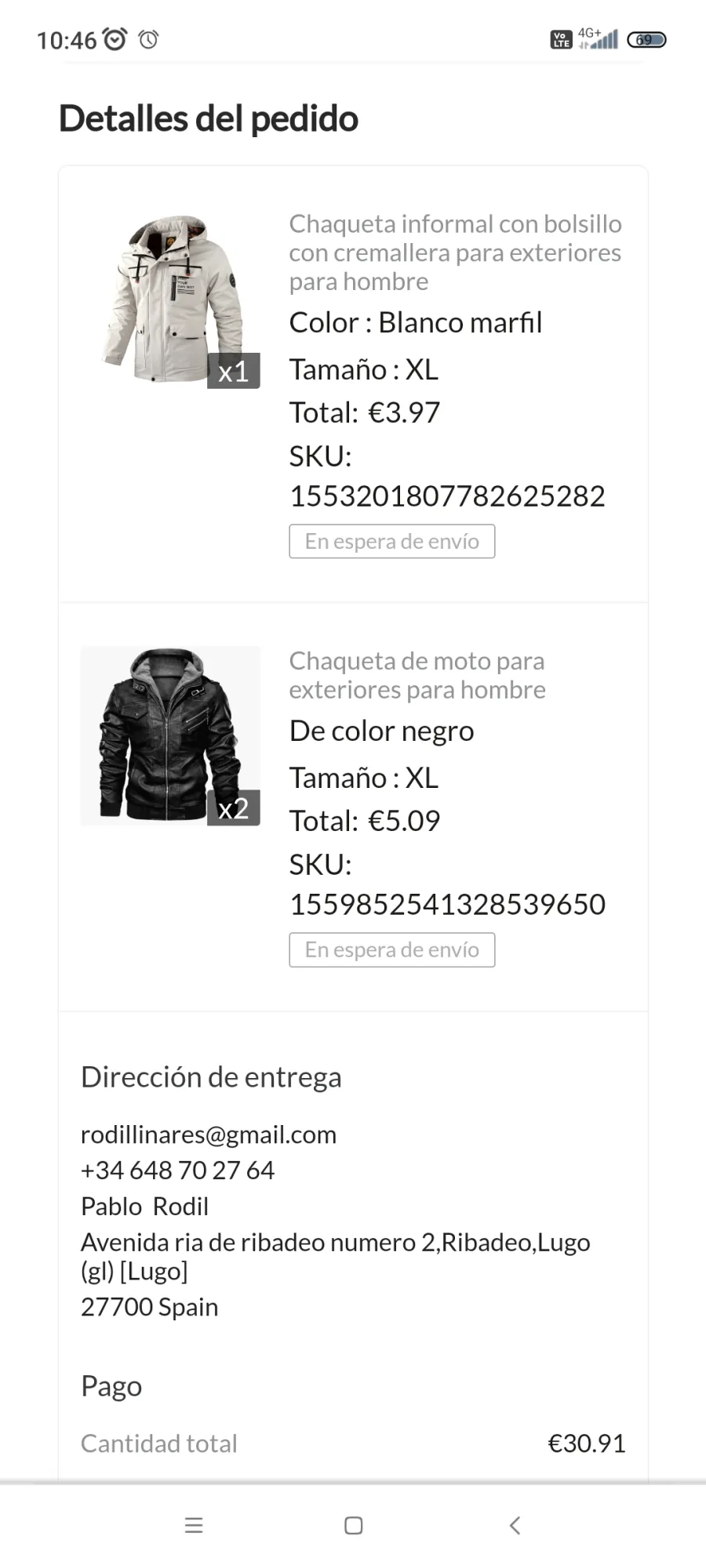The height and width of the screenshot is (1568, 706).
Task: Open the 'Chaqueta de moto' product title
Action: click(x=417, y=675)
